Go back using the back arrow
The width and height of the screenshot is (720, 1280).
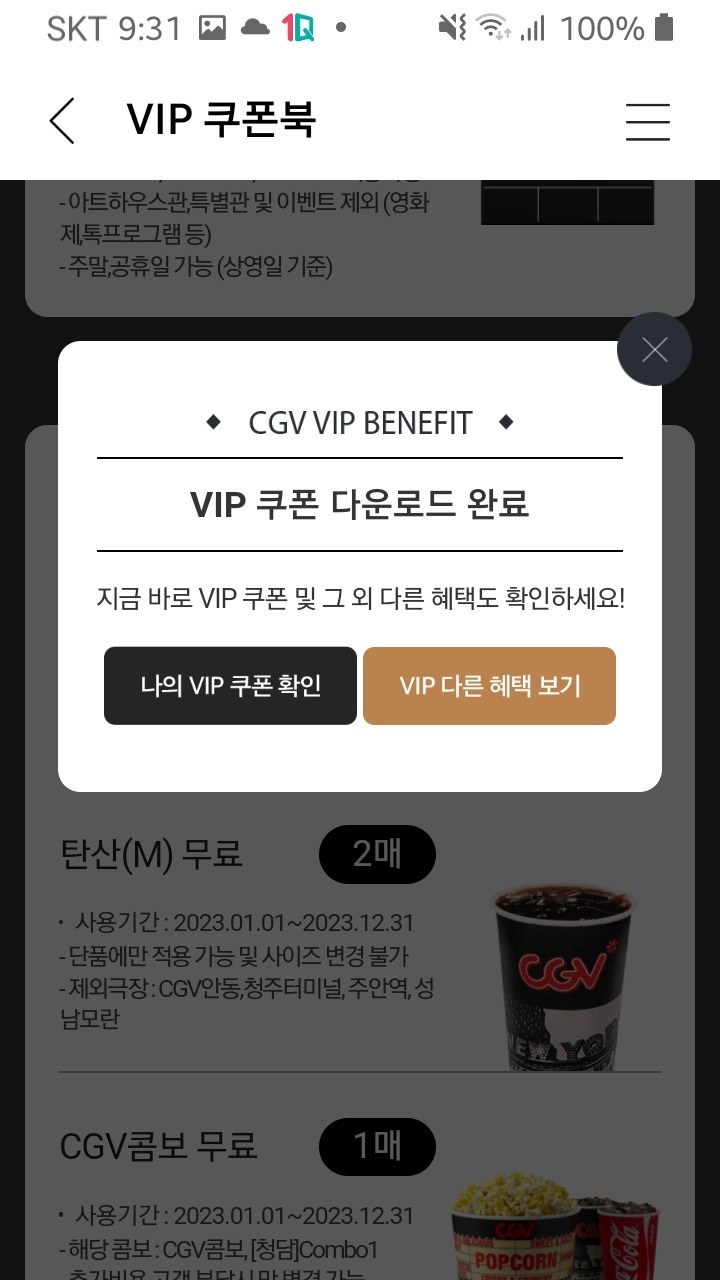click(61, 120)
